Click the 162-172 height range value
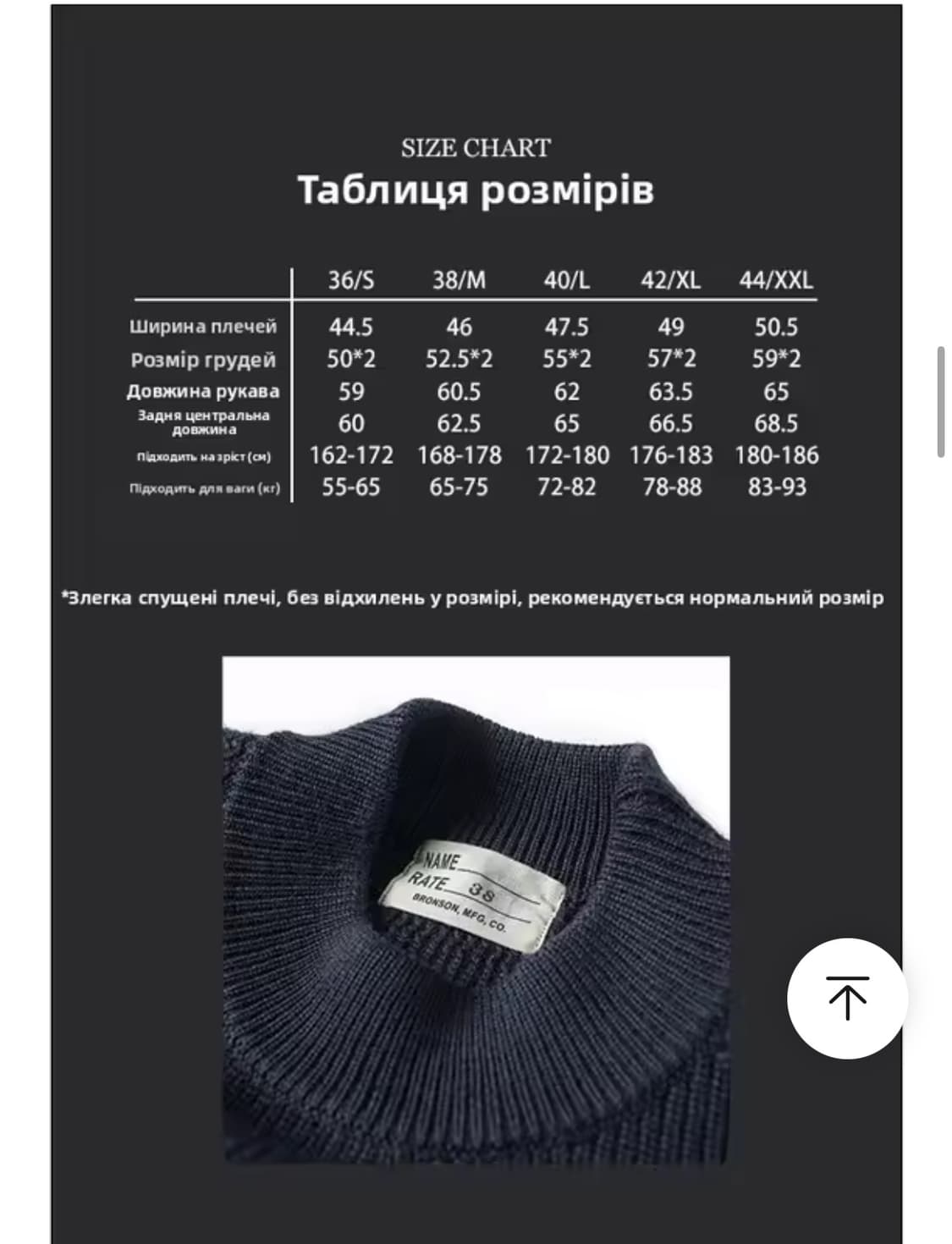952x1244 pixels. pos(349,455)
